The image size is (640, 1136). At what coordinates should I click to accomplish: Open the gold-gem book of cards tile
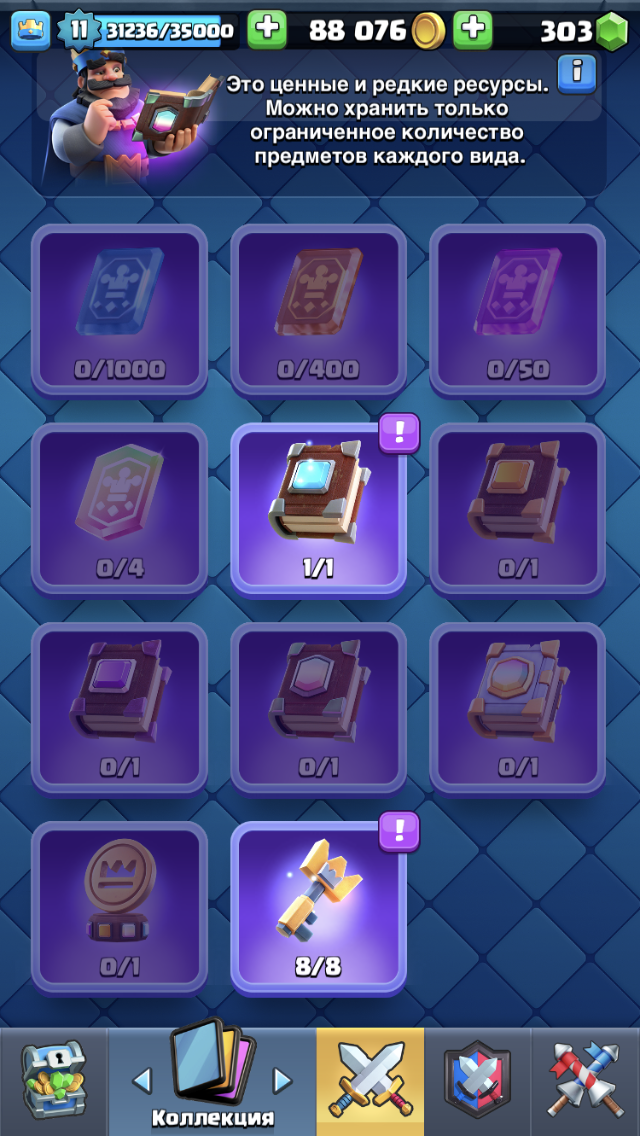[518, 507]
